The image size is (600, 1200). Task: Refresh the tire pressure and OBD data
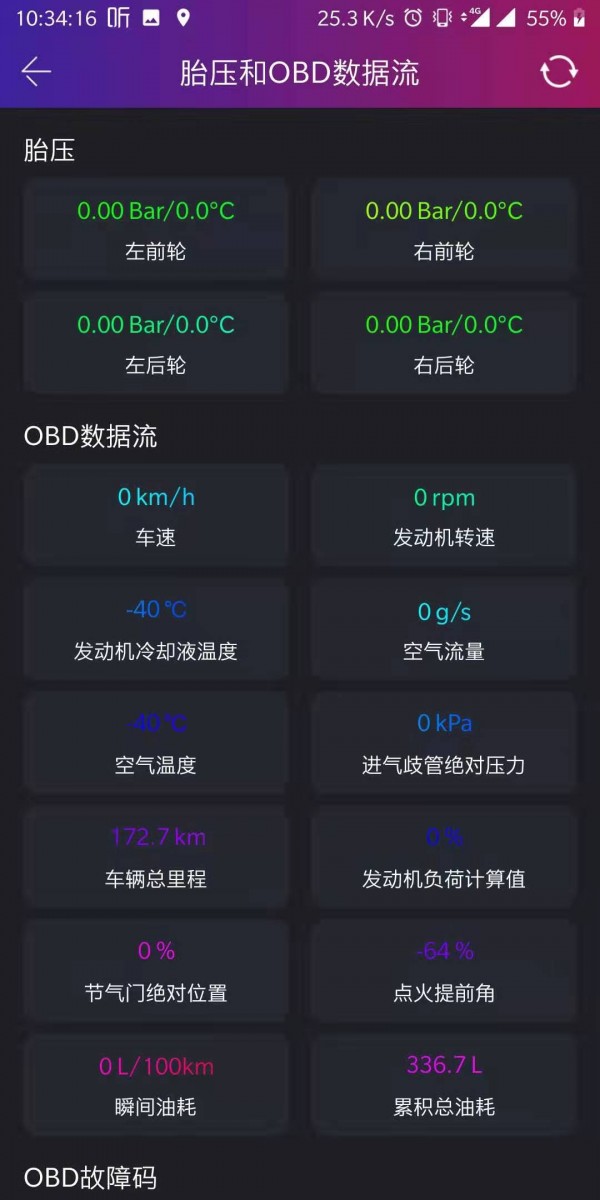tap(558, 72)
